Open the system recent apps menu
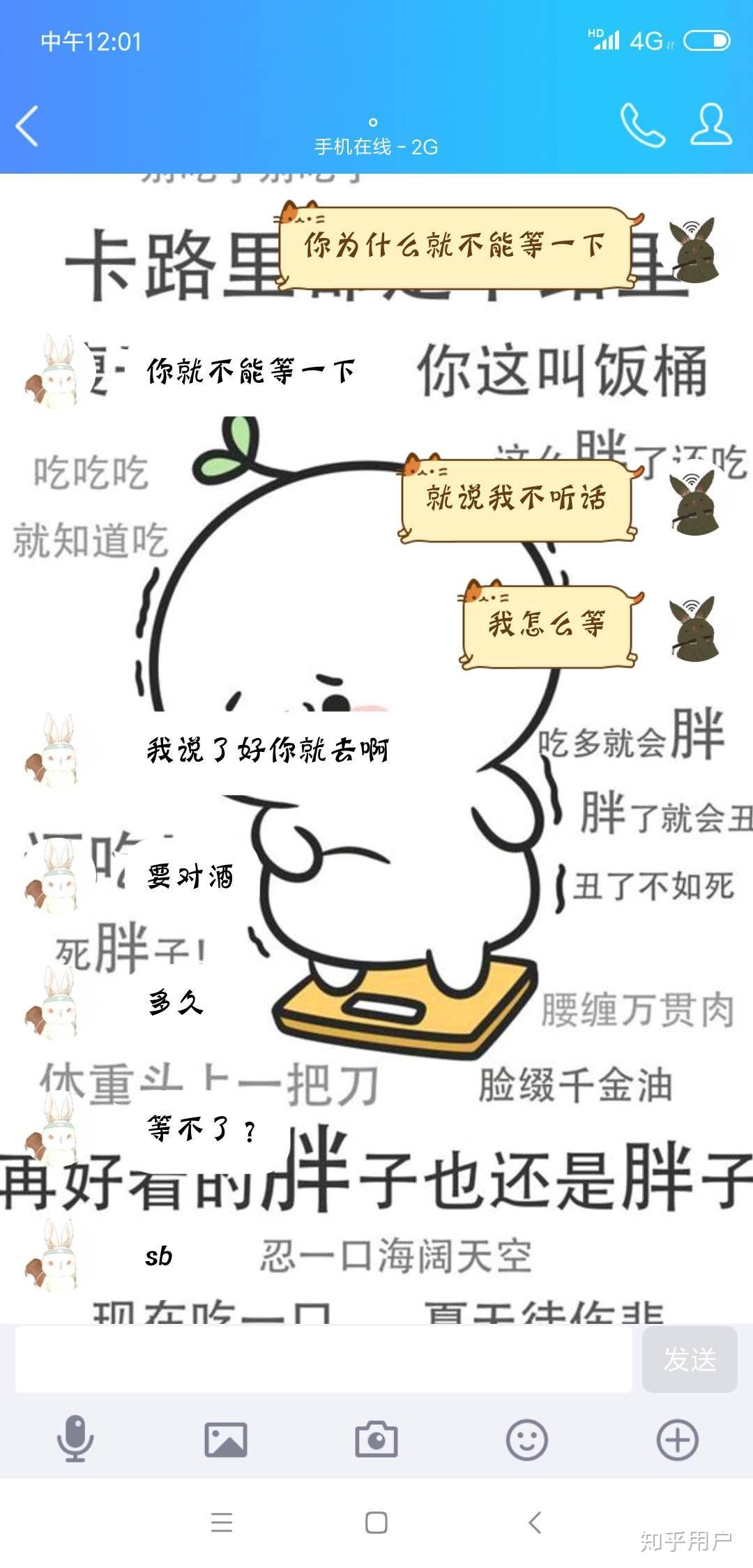753x1568 pixels. pyautogui.click(x=222, y=1522)
